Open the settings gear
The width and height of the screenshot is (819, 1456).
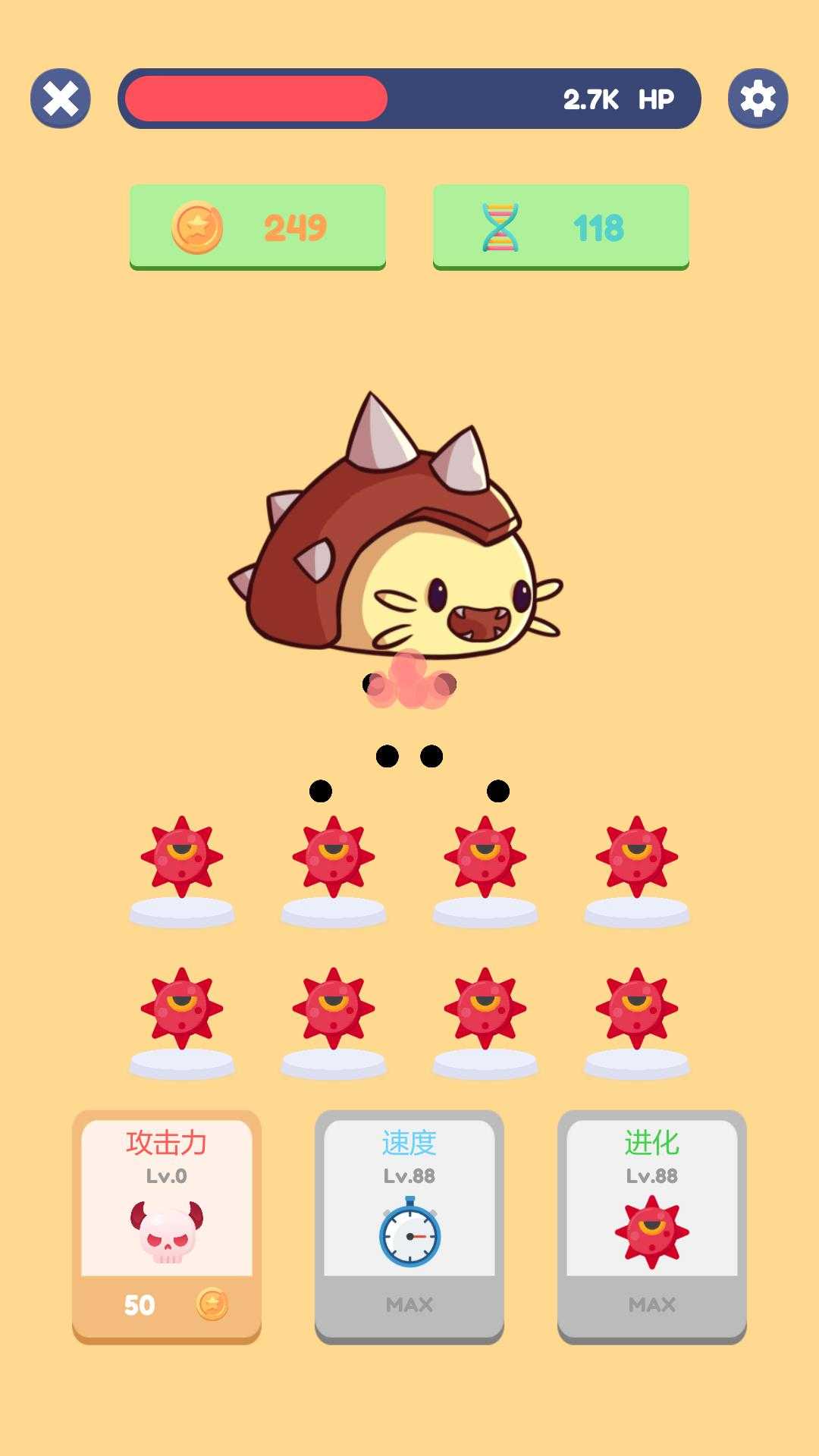point(758,99)
